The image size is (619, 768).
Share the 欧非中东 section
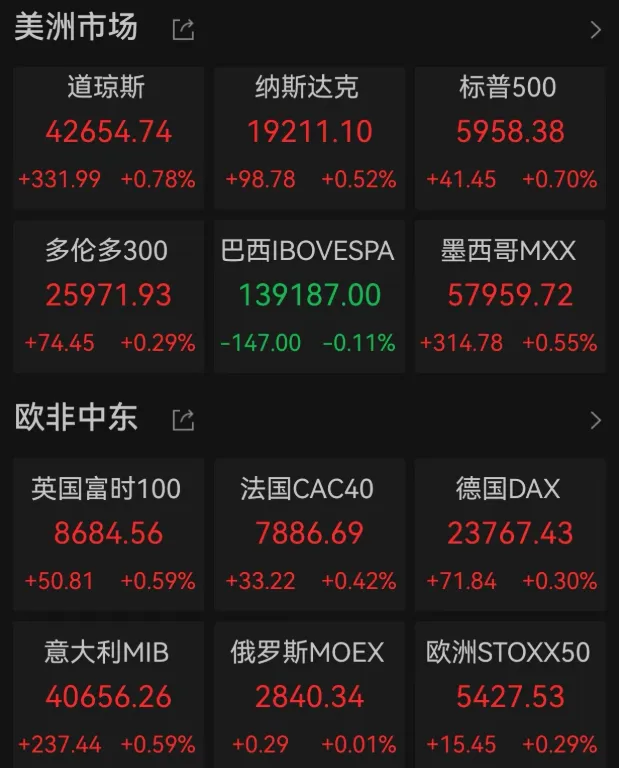(183, 420)
